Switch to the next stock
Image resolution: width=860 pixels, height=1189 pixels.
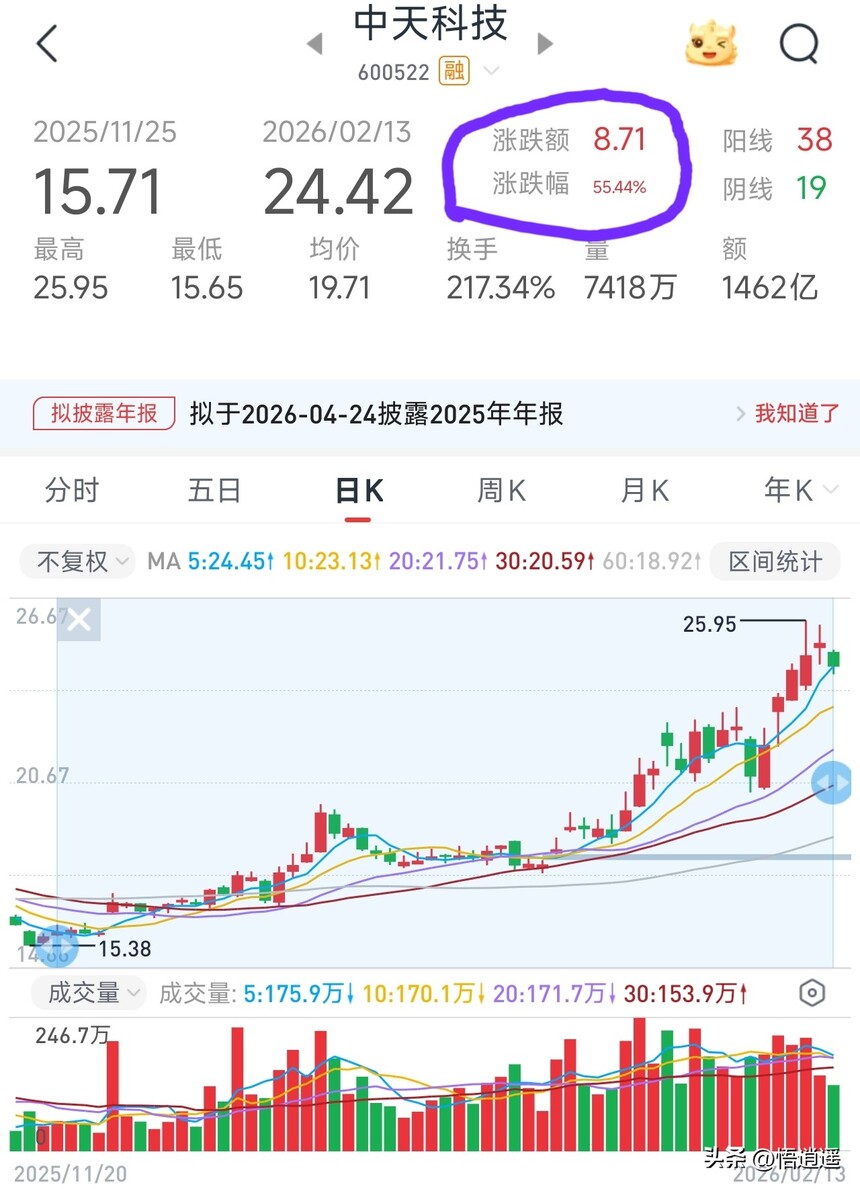click(x=545, y=44)
